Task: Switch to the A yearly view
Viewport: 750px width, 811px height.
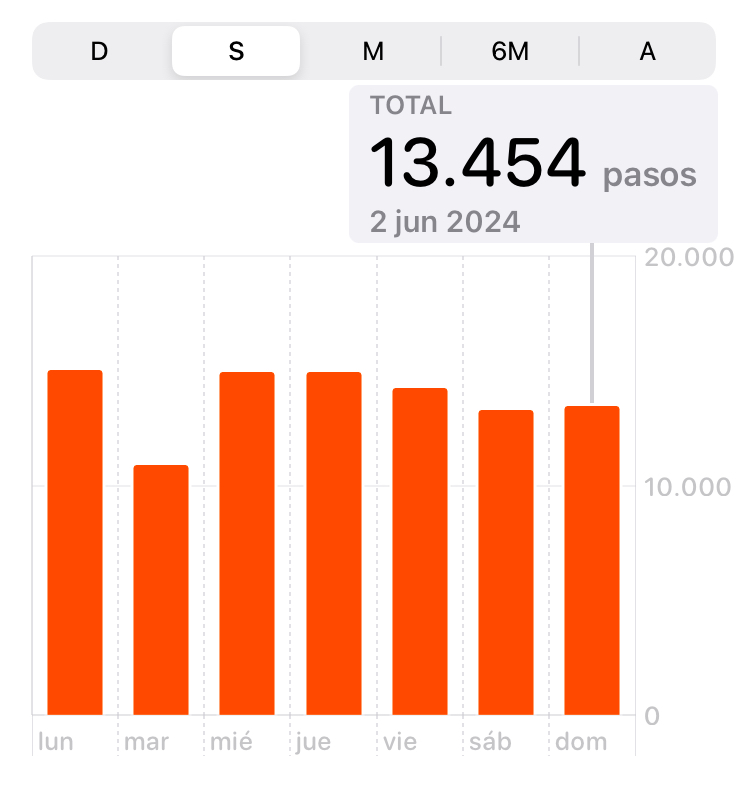Action: (x=647, y=51)
